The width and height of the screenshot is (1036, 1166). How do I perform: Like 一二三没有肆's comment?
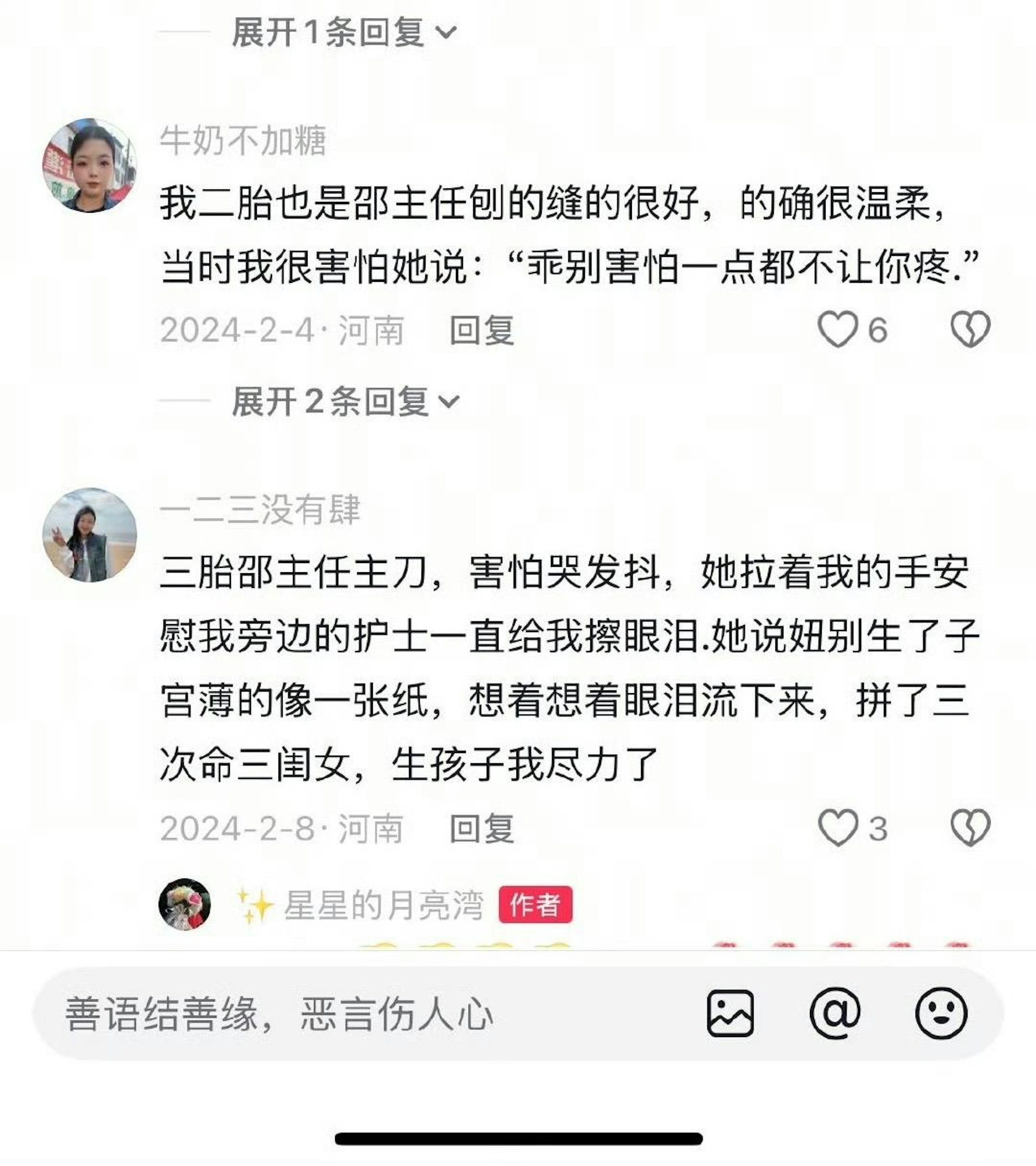pyautogui.click(x=838, y=827)
